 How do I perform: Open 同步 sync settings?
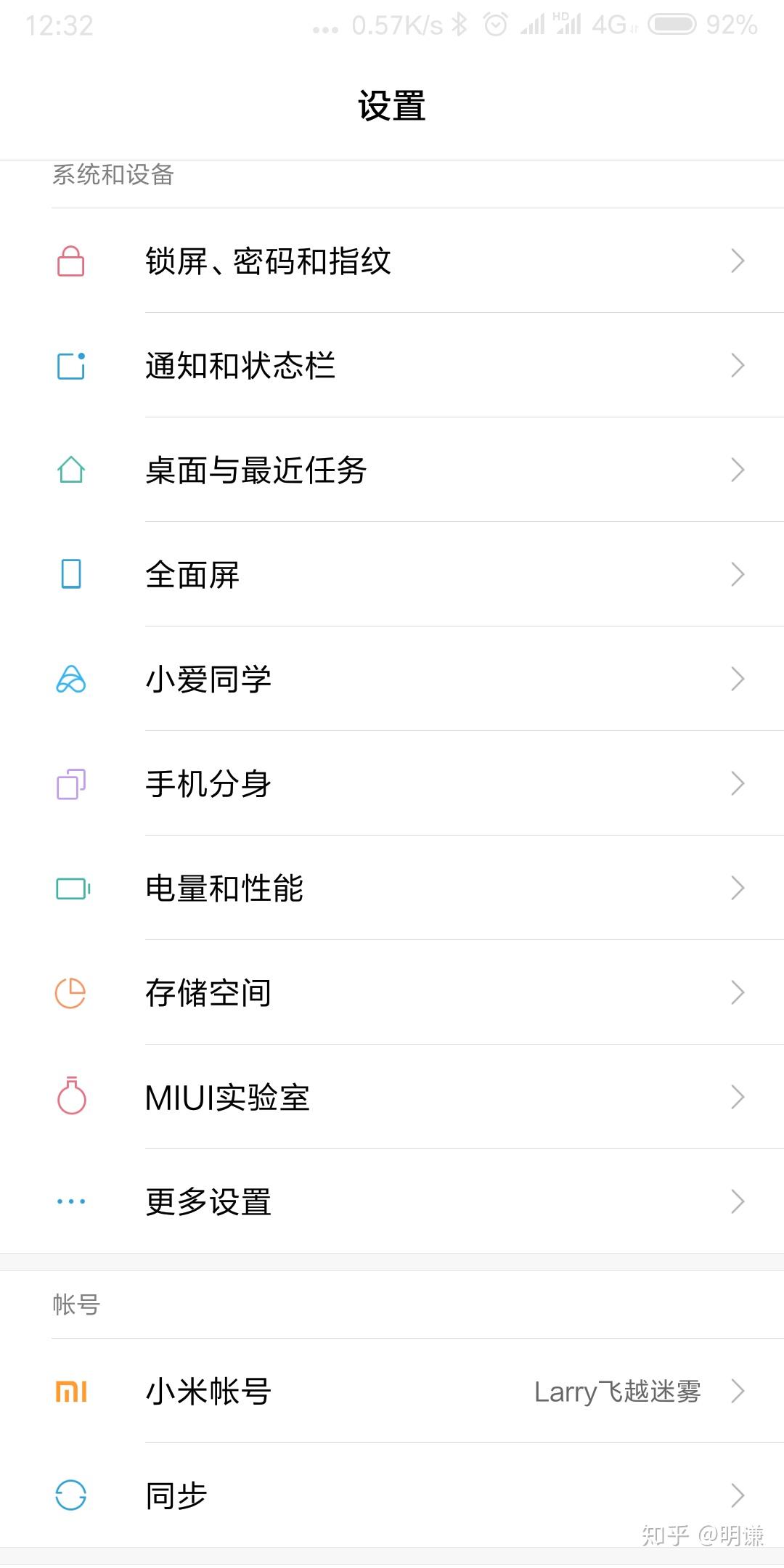(x=392, y=1495)
